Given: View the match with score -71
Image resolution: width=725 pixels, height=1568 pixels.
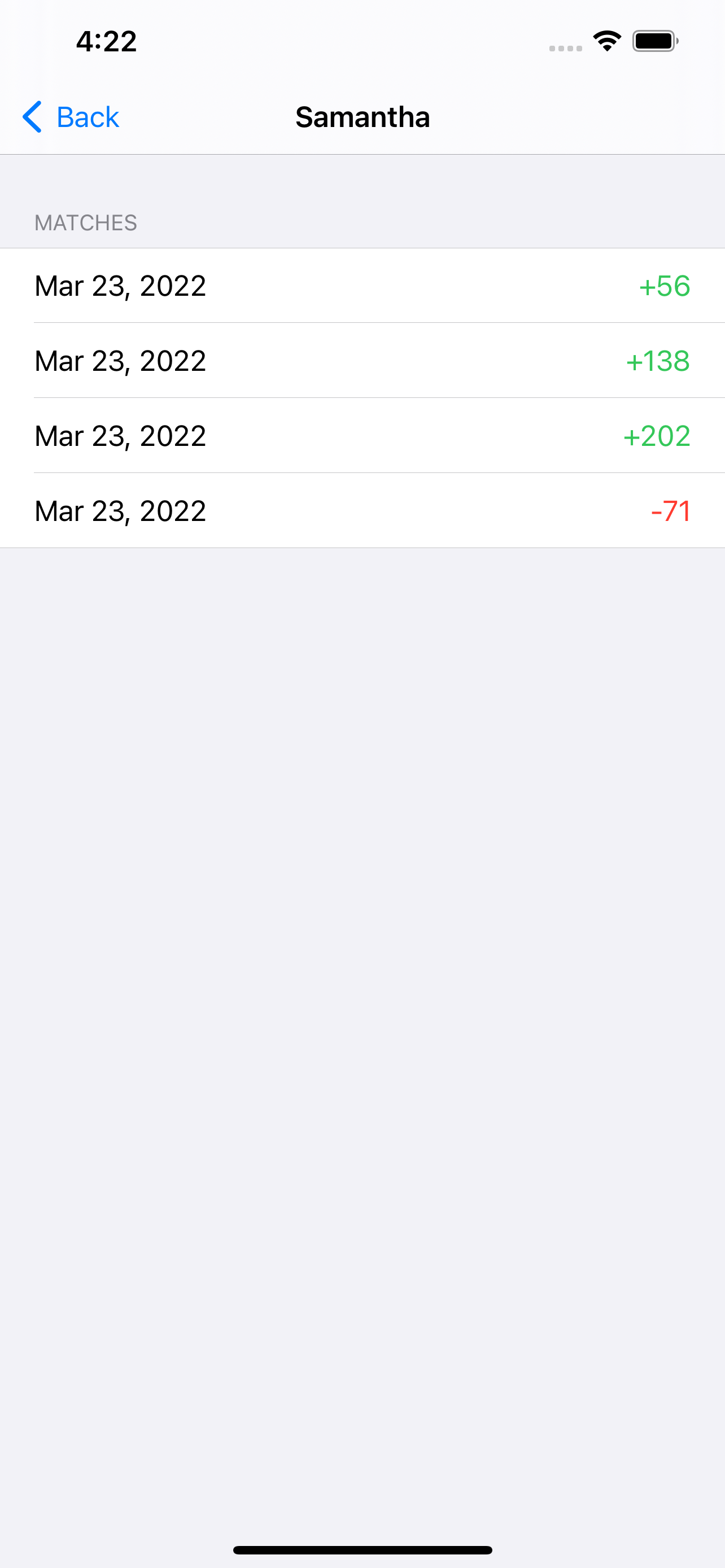Looking at the screenshot, I should pyautogui.click(x=362, y=510).
